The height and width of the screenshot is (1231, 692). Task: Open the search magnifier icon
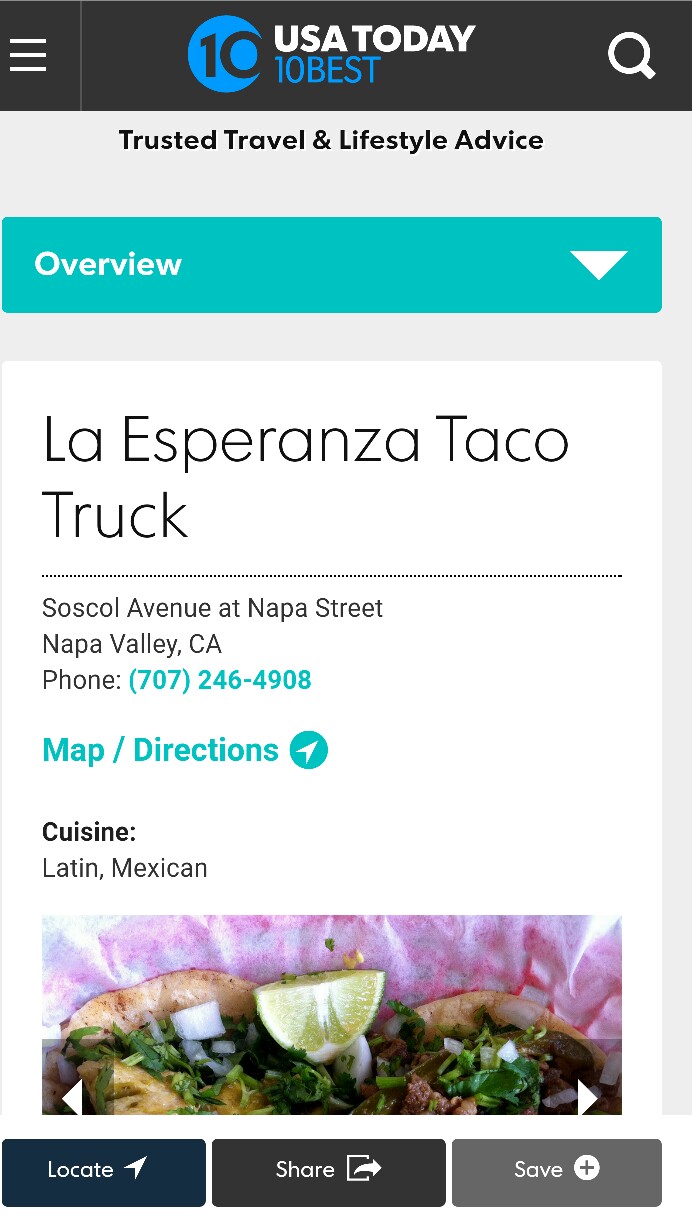[x=631, y=56]
